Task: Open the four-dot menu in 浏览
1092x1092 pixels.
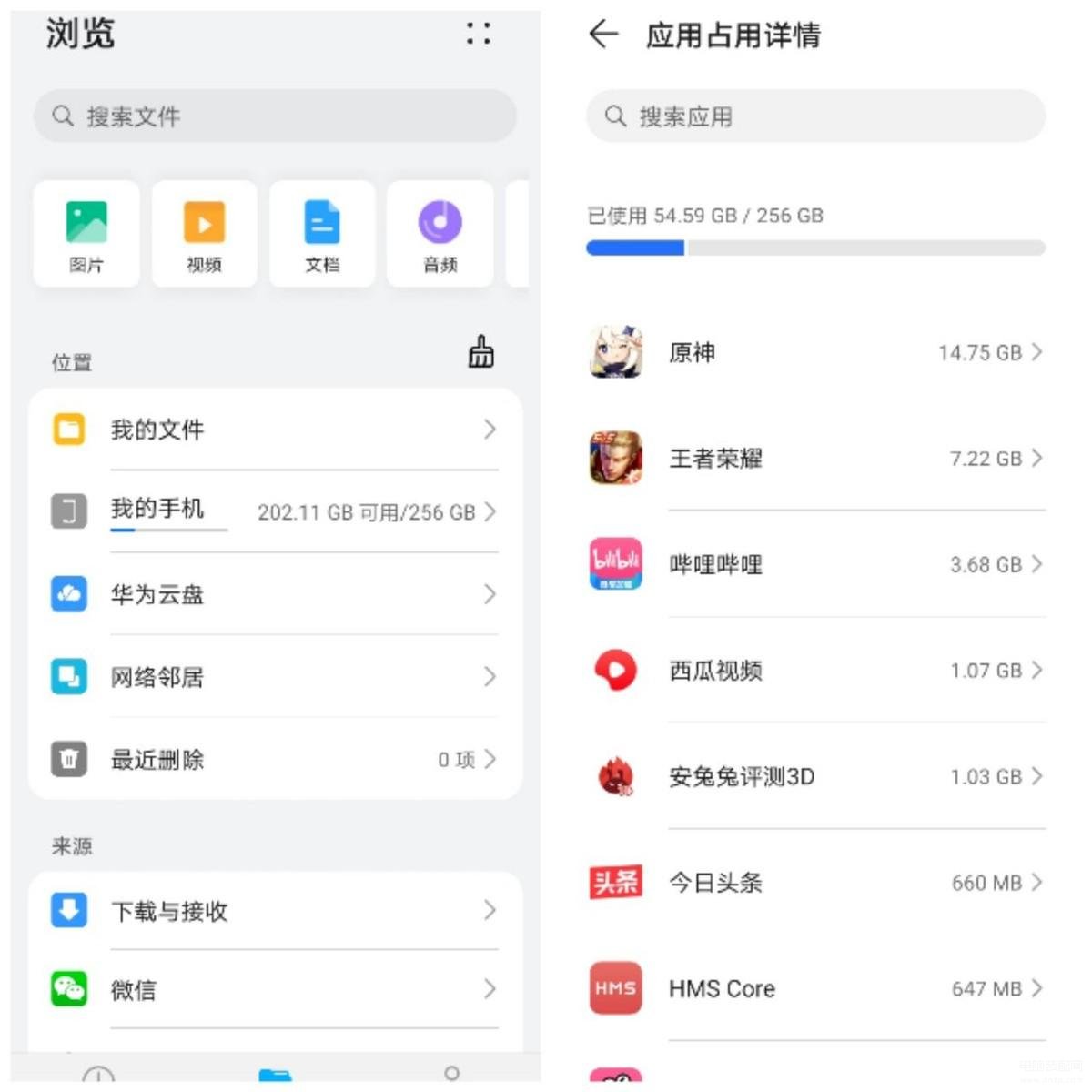Action: [x=479, y=34]
